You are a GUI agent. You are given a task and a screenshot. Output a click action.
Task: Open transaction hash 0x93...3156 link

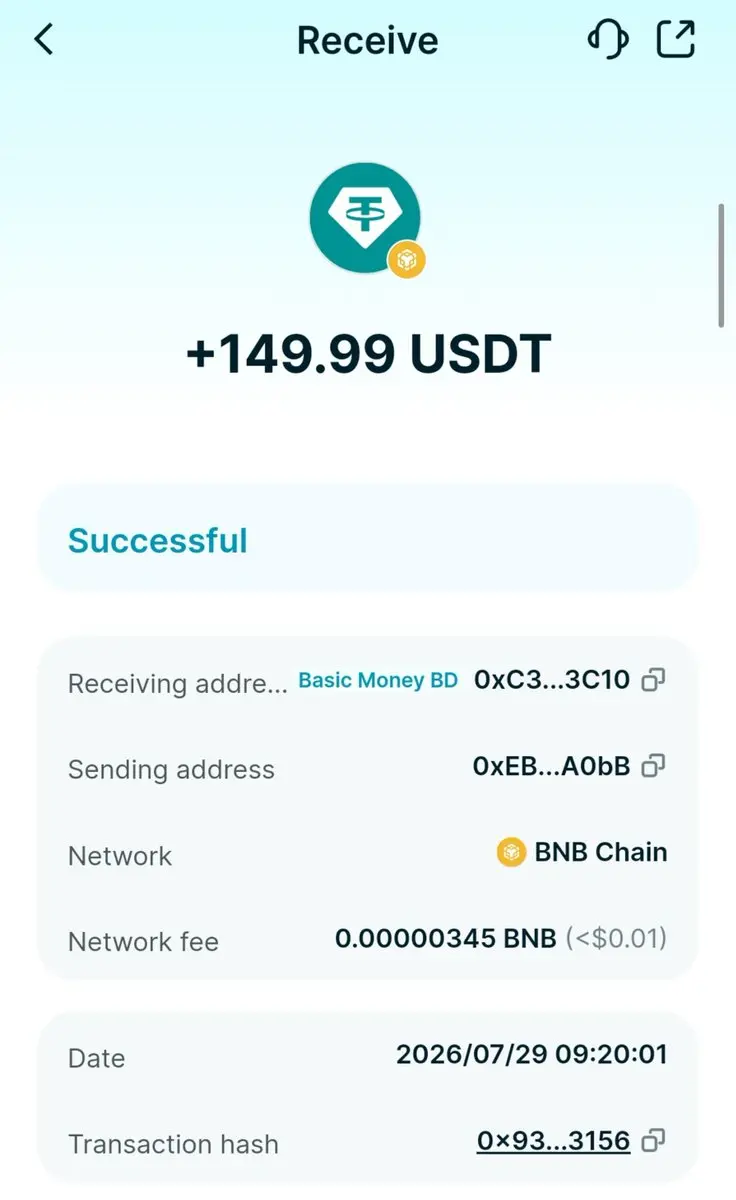553,1140
